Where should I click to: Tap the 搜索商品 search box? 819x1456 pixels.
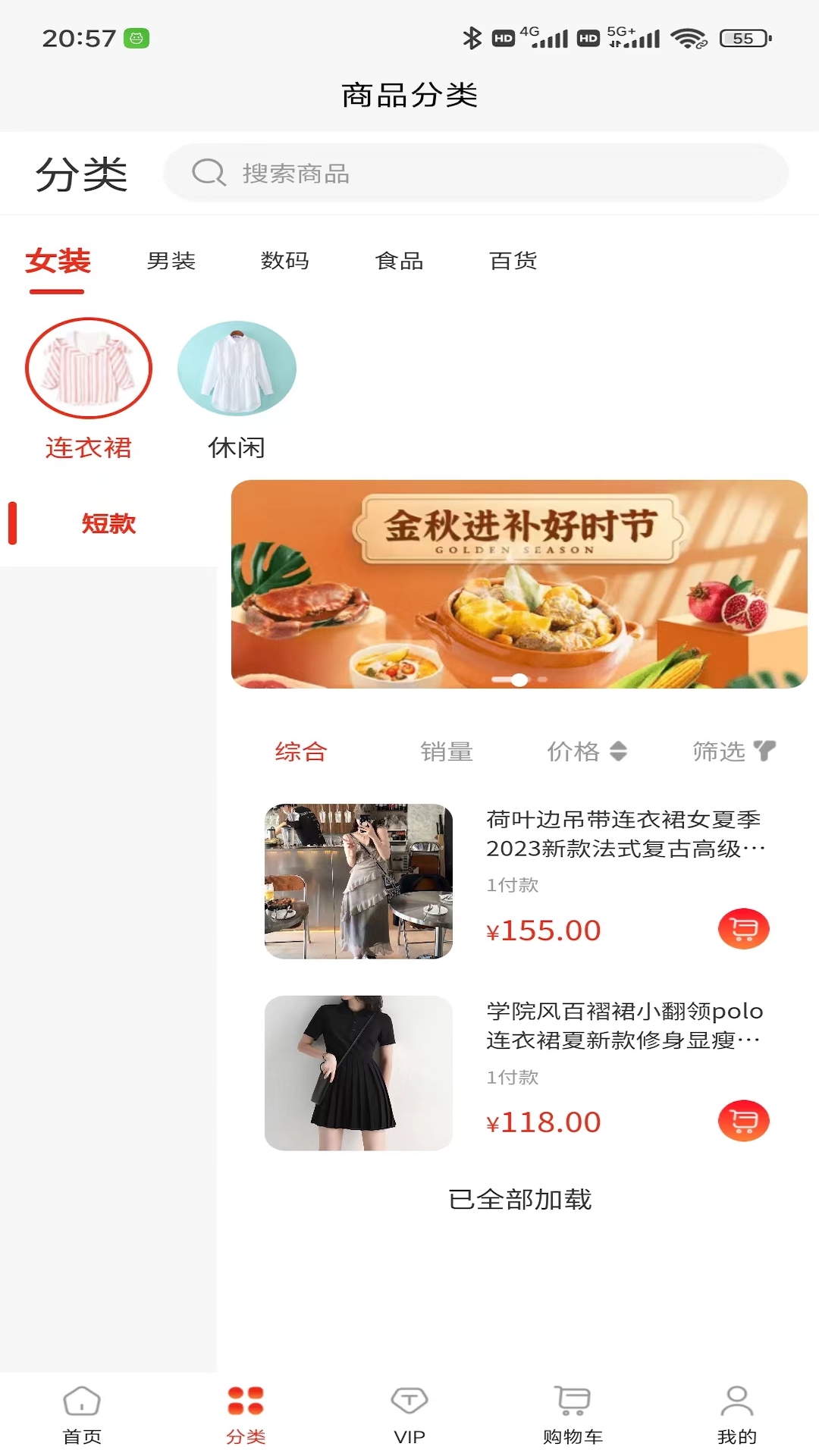coord(476,173)
